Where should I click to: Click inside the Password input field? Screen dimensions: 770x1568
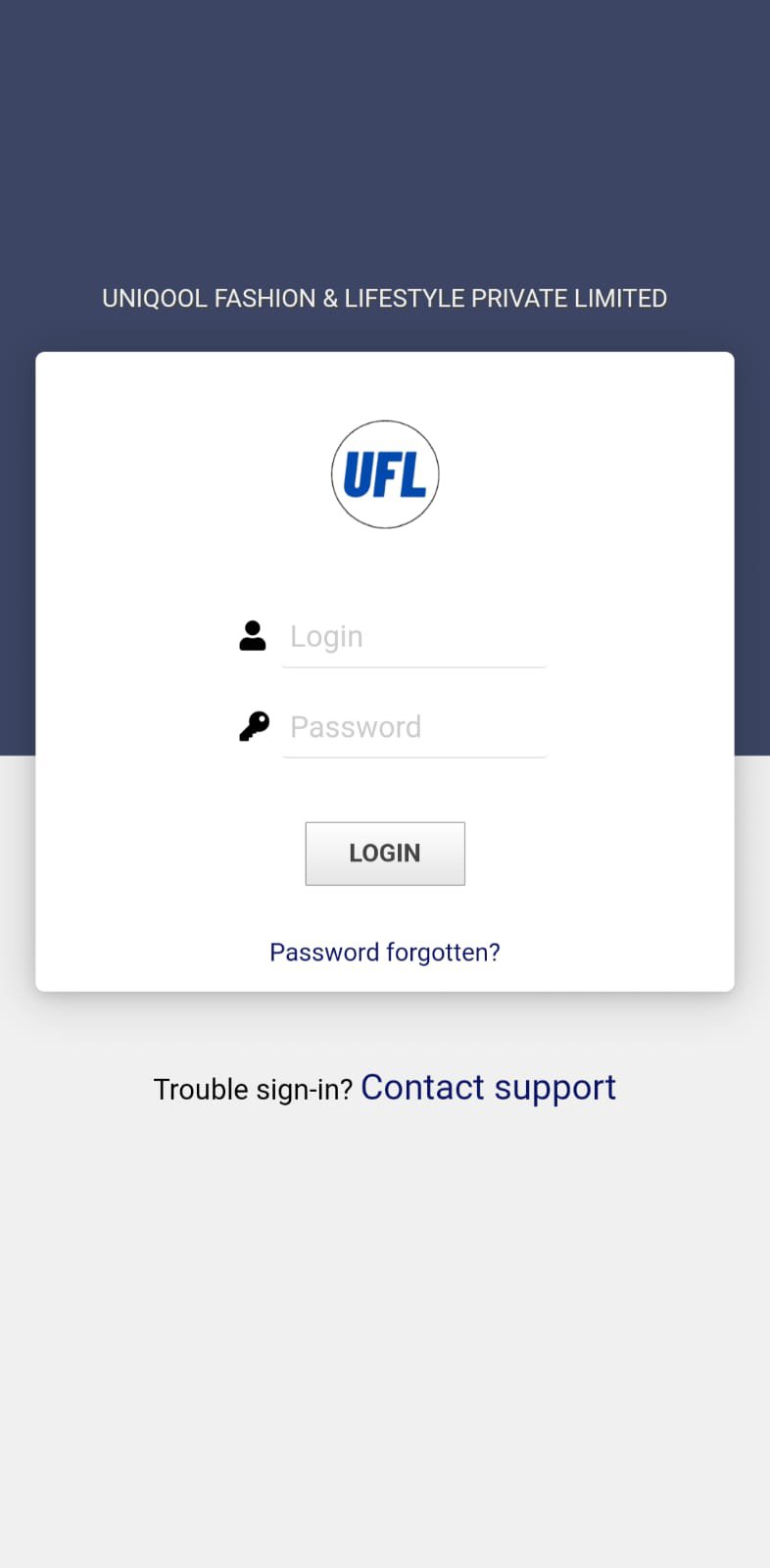(413, 726)
